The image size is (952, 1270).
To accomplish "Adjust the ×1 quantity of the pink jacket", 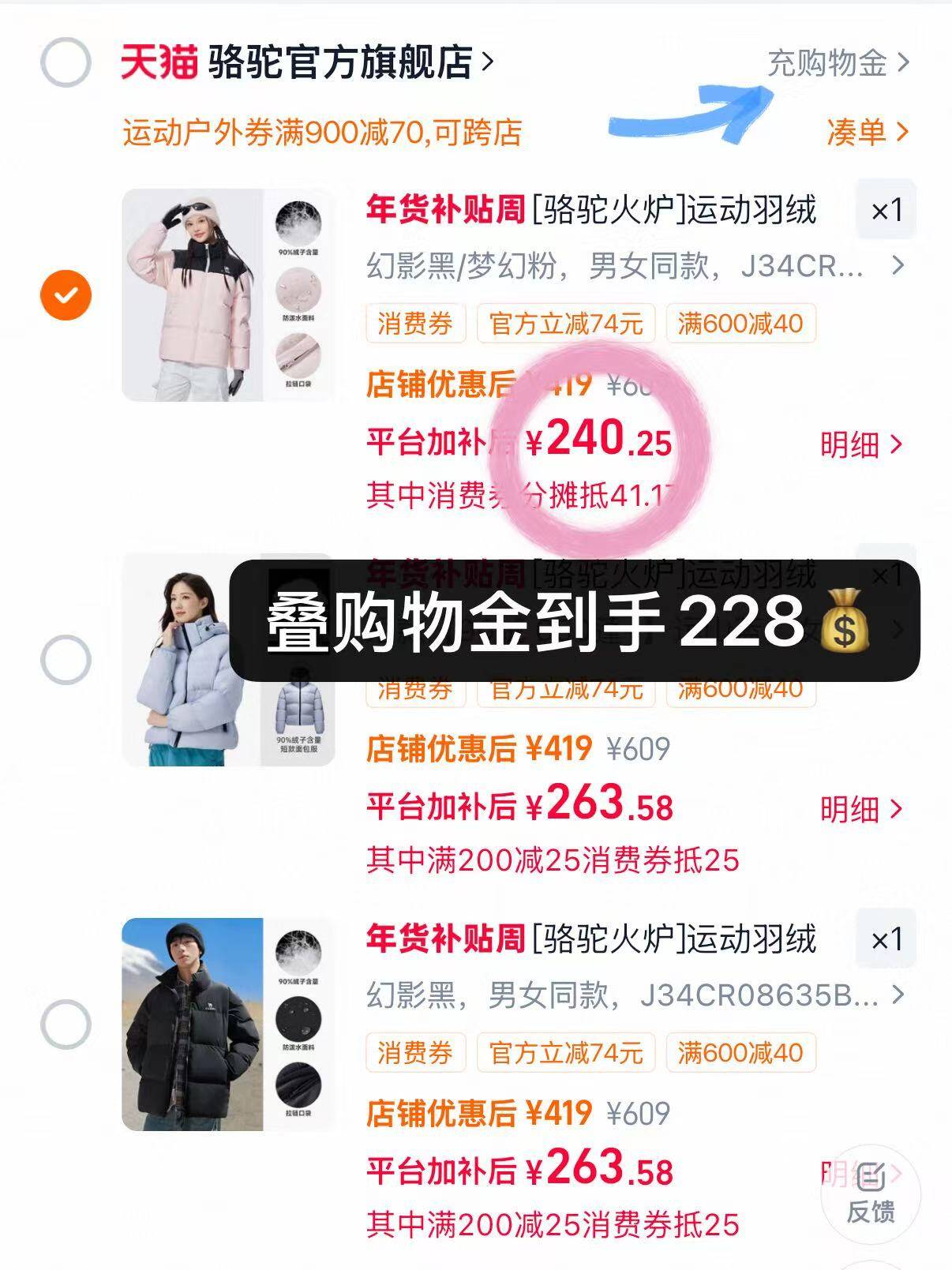I will pos(886,210).
